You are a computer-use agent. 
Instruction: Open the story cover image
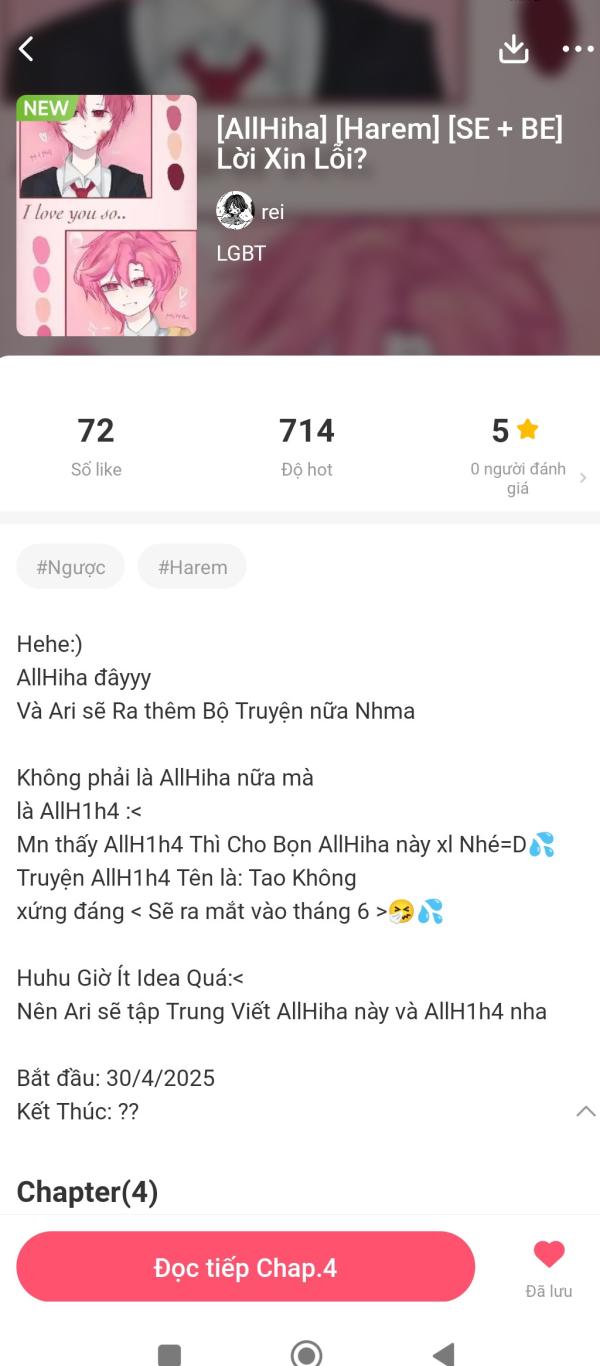point(106,215)
